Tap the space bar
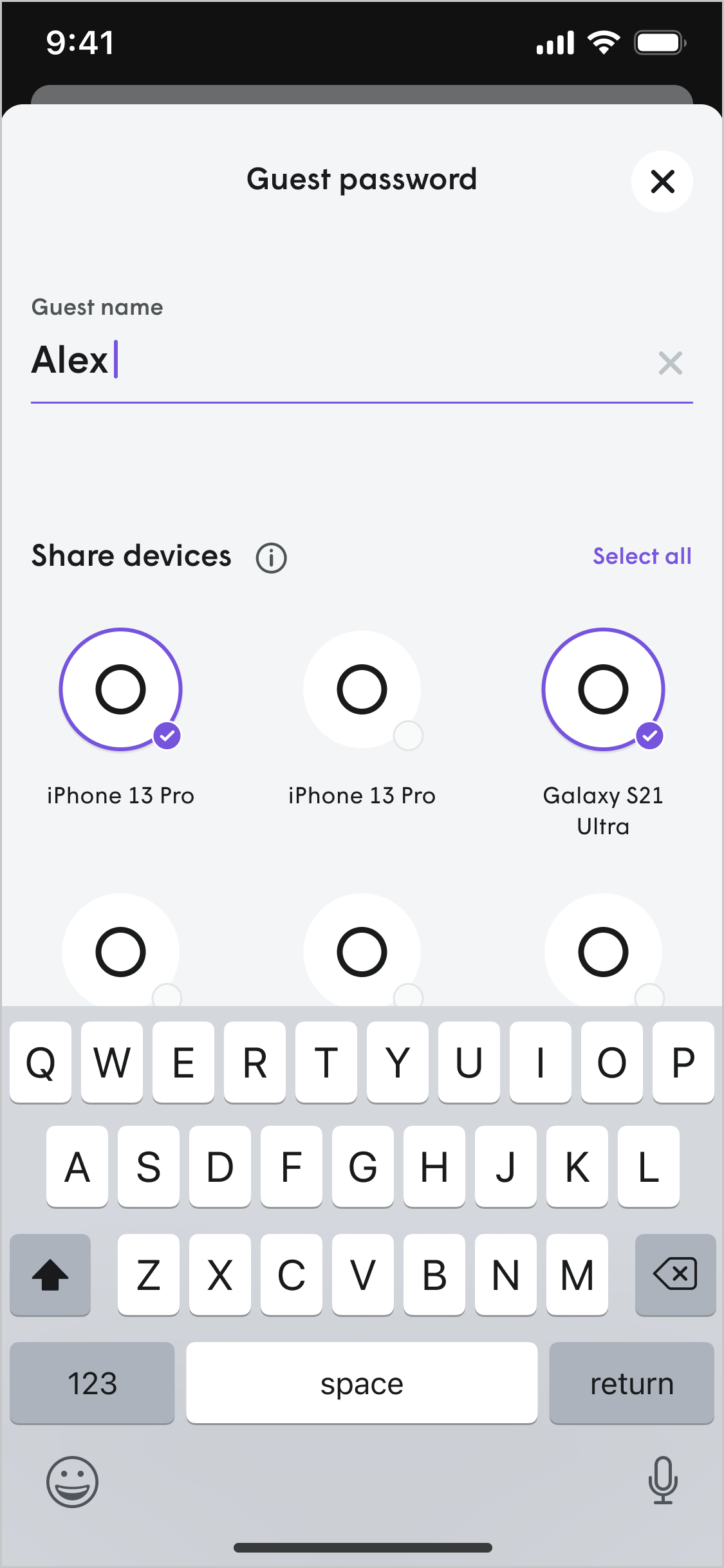The height and width of the screenshot is (1568, 724). click(362, 1383)
